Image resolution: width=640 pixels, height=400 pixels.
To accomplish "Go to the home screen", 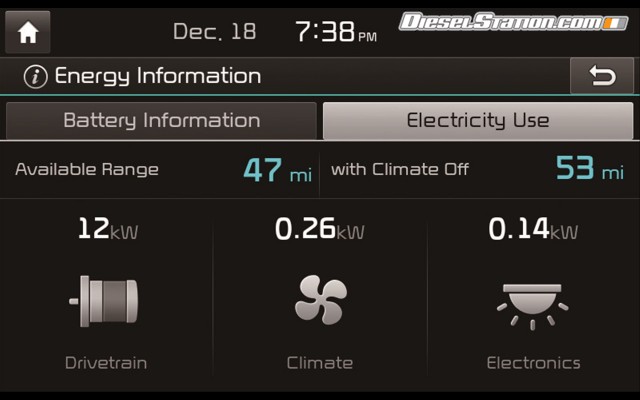I will tap(28, 32).
